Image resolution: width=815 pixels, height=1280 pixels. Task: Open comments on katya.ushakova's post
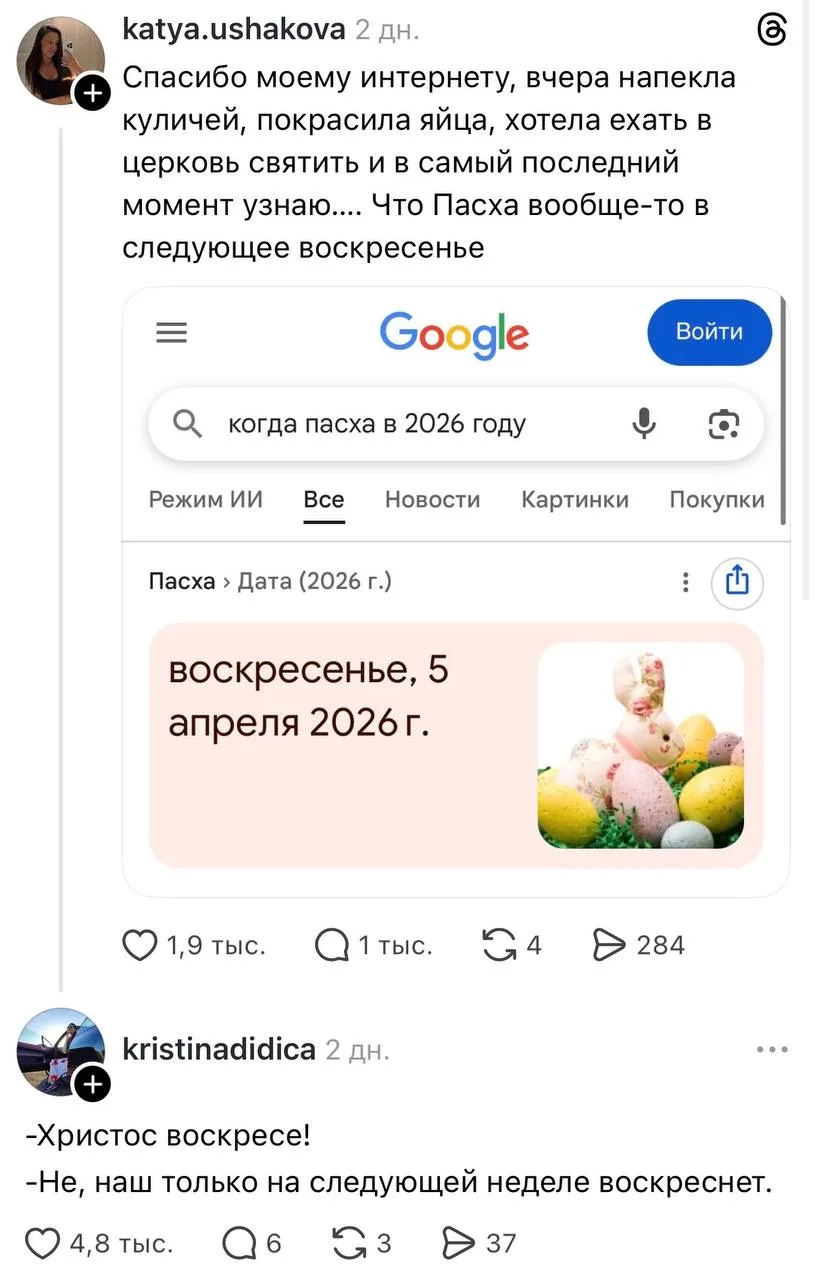tap(331, 945)
